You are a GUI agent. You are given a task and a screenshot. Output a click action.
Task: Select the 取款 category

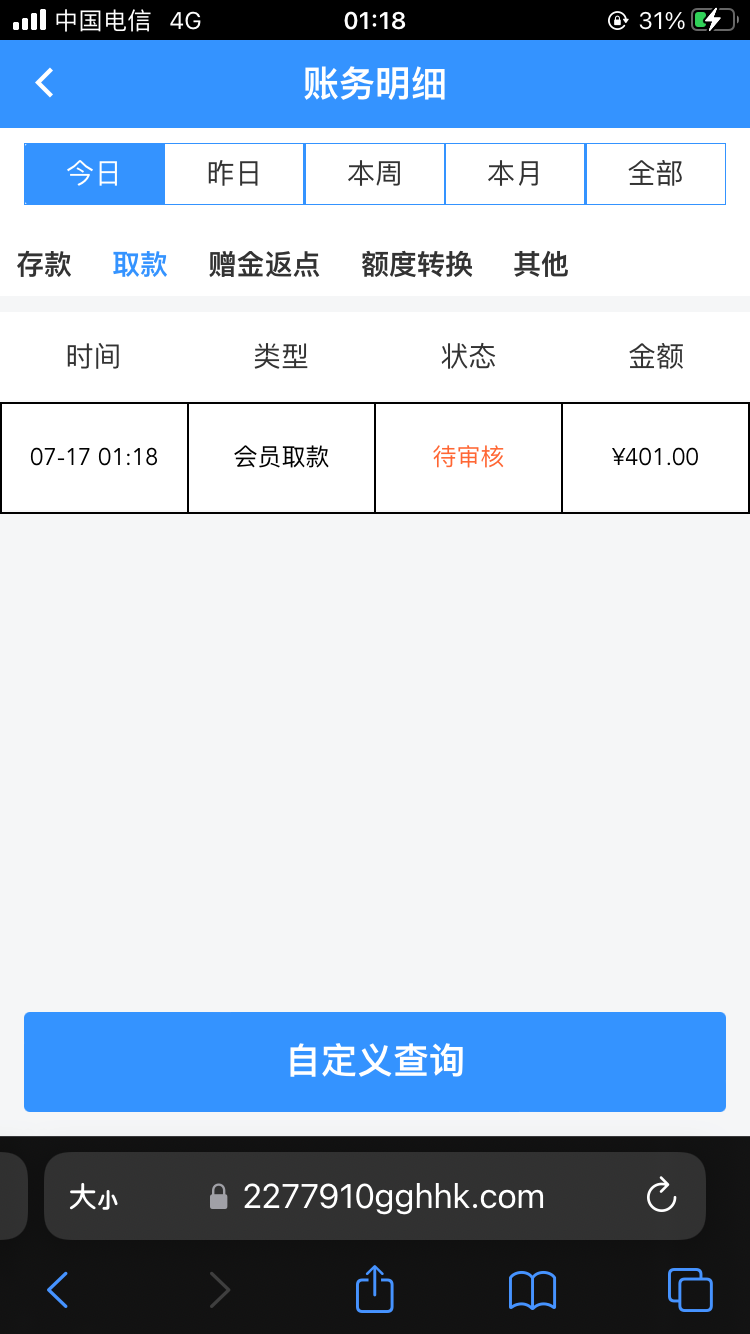click(140, 264)
